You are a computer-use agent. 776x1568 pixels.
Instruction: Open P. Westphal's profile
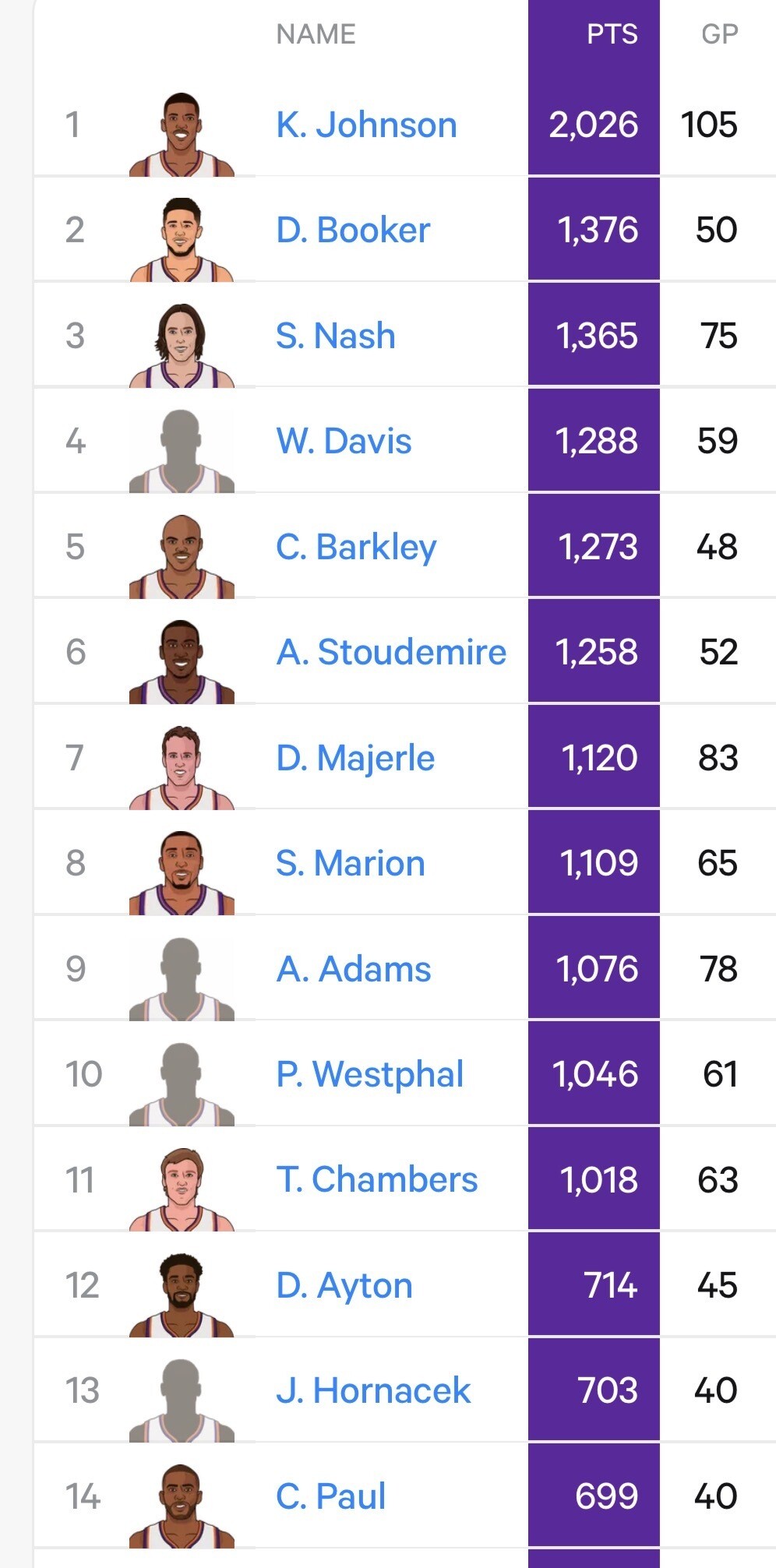click(370, 1074)
